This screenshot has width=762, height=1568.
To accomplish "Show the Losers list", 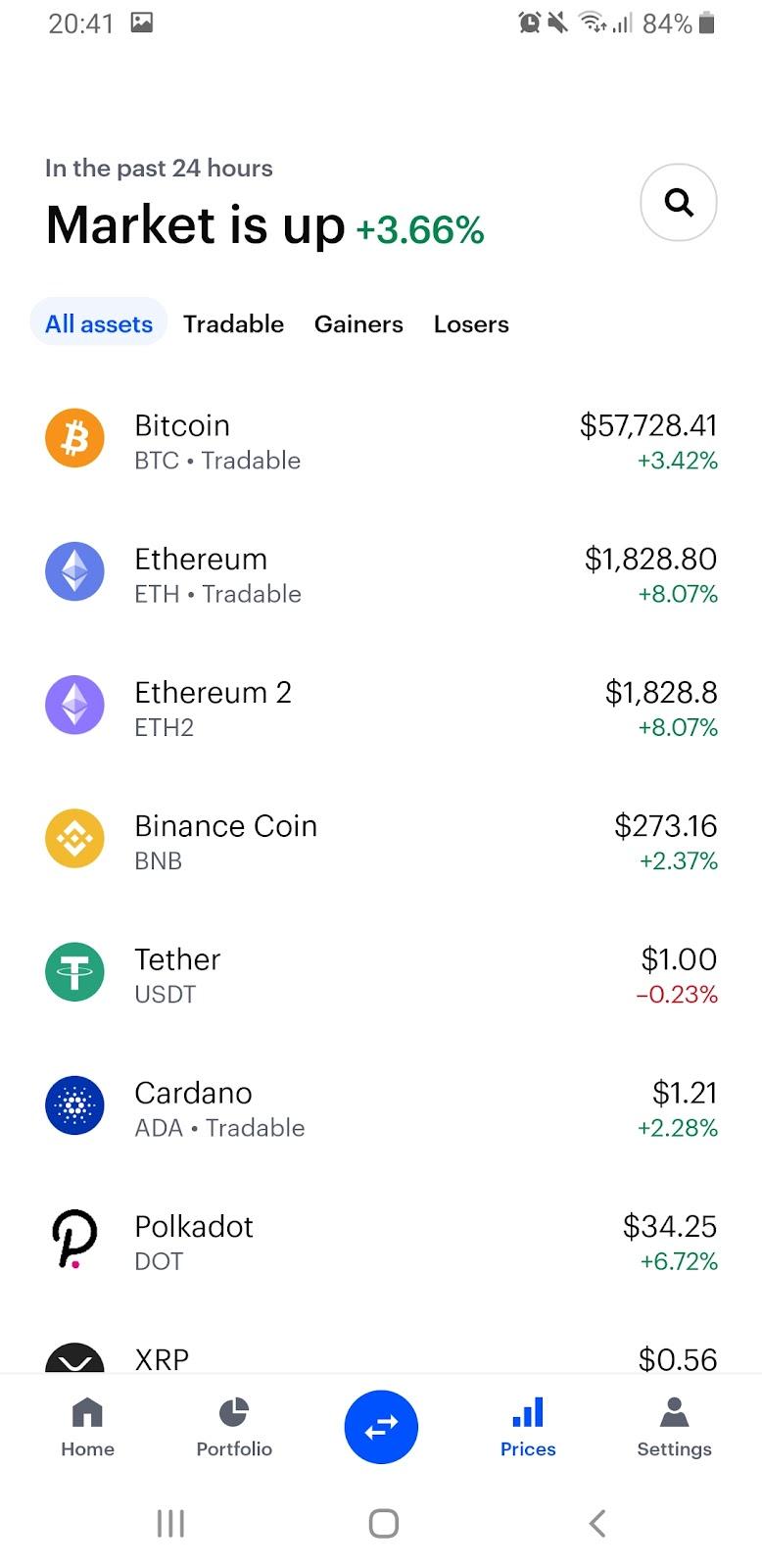I will [471, 324].
